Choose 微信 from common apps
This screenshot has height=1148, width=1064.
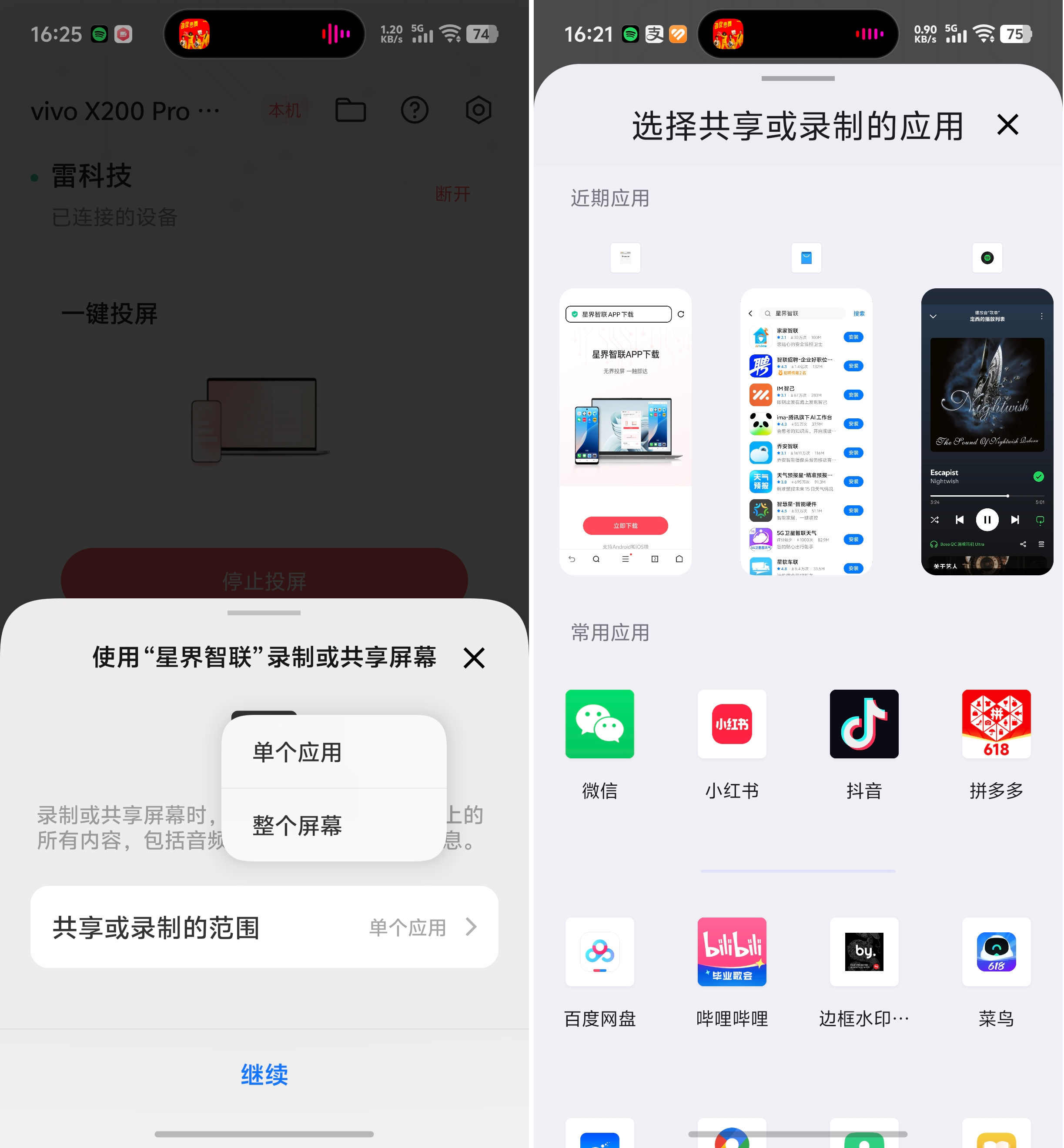pos(599,724)
